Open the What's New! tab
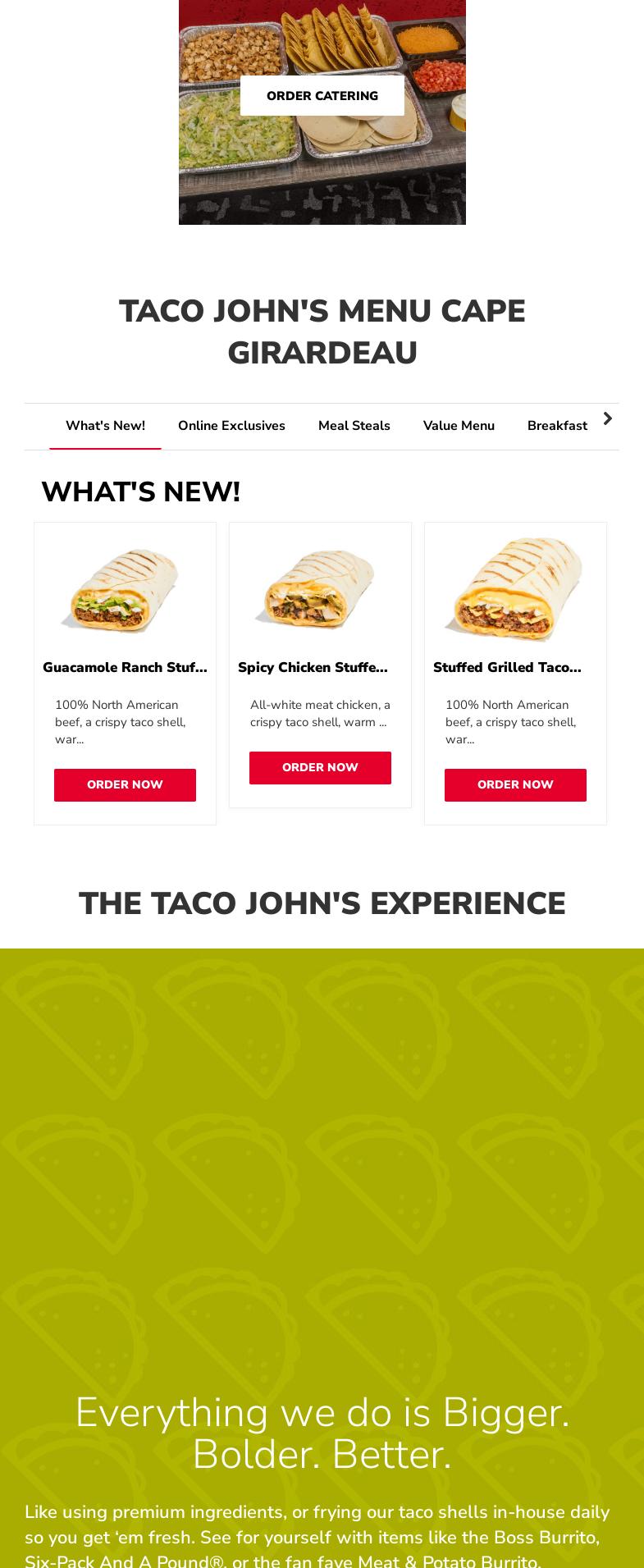The height and width of the screenshot is (1568, 644). pyautogui.click(x=105, y=426)
